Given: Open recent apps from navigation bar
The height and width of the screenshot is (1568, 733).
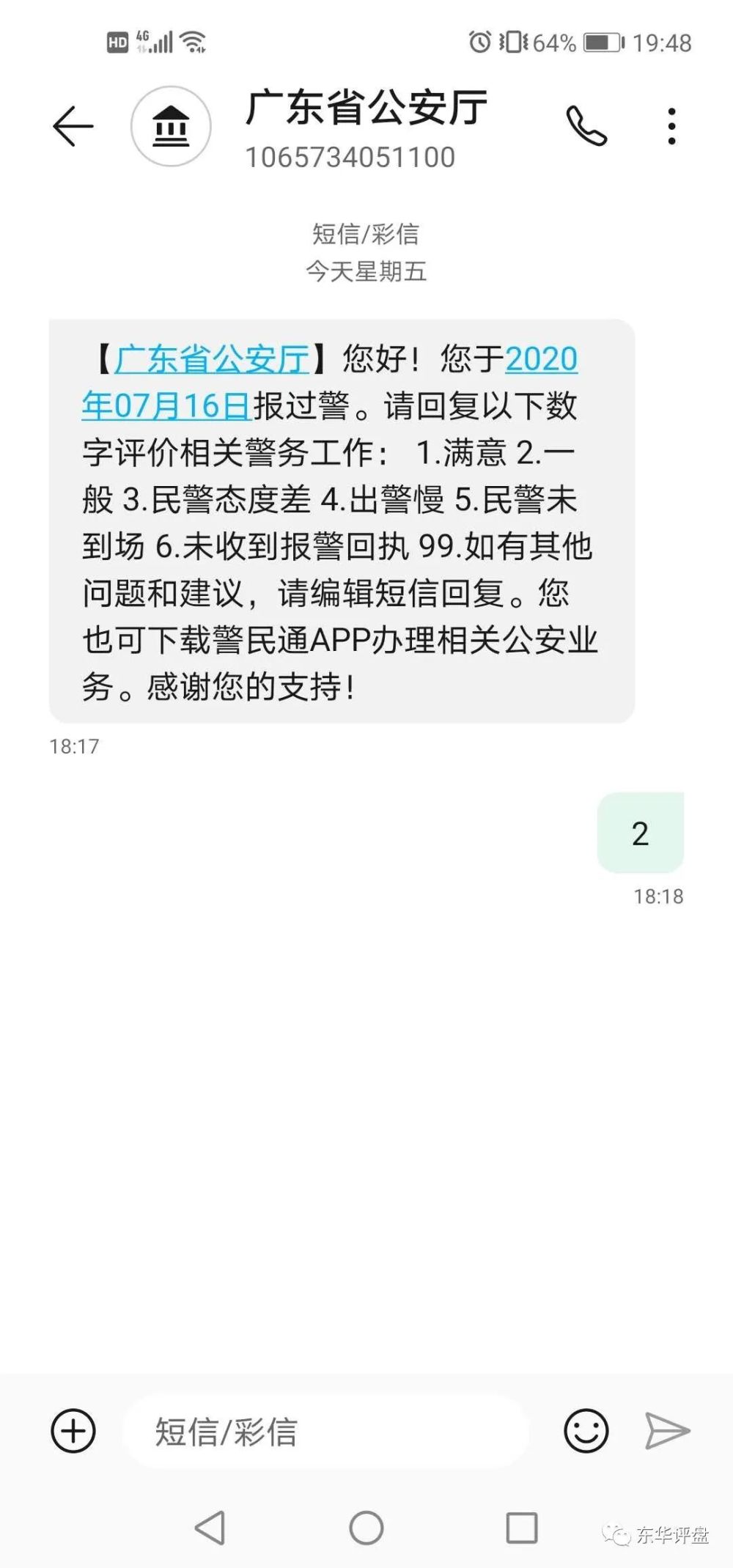Looking at the screenshot, I should 522,1528.
